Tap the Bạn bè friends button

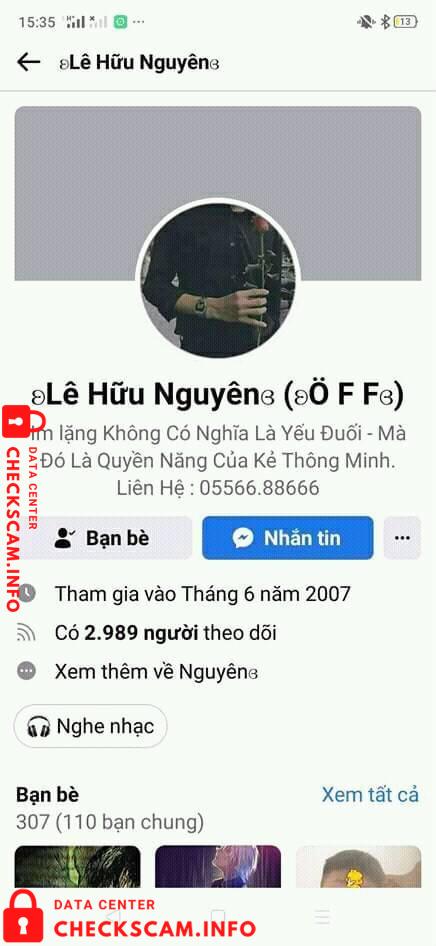pyautogui.click(x=103, y=538)
